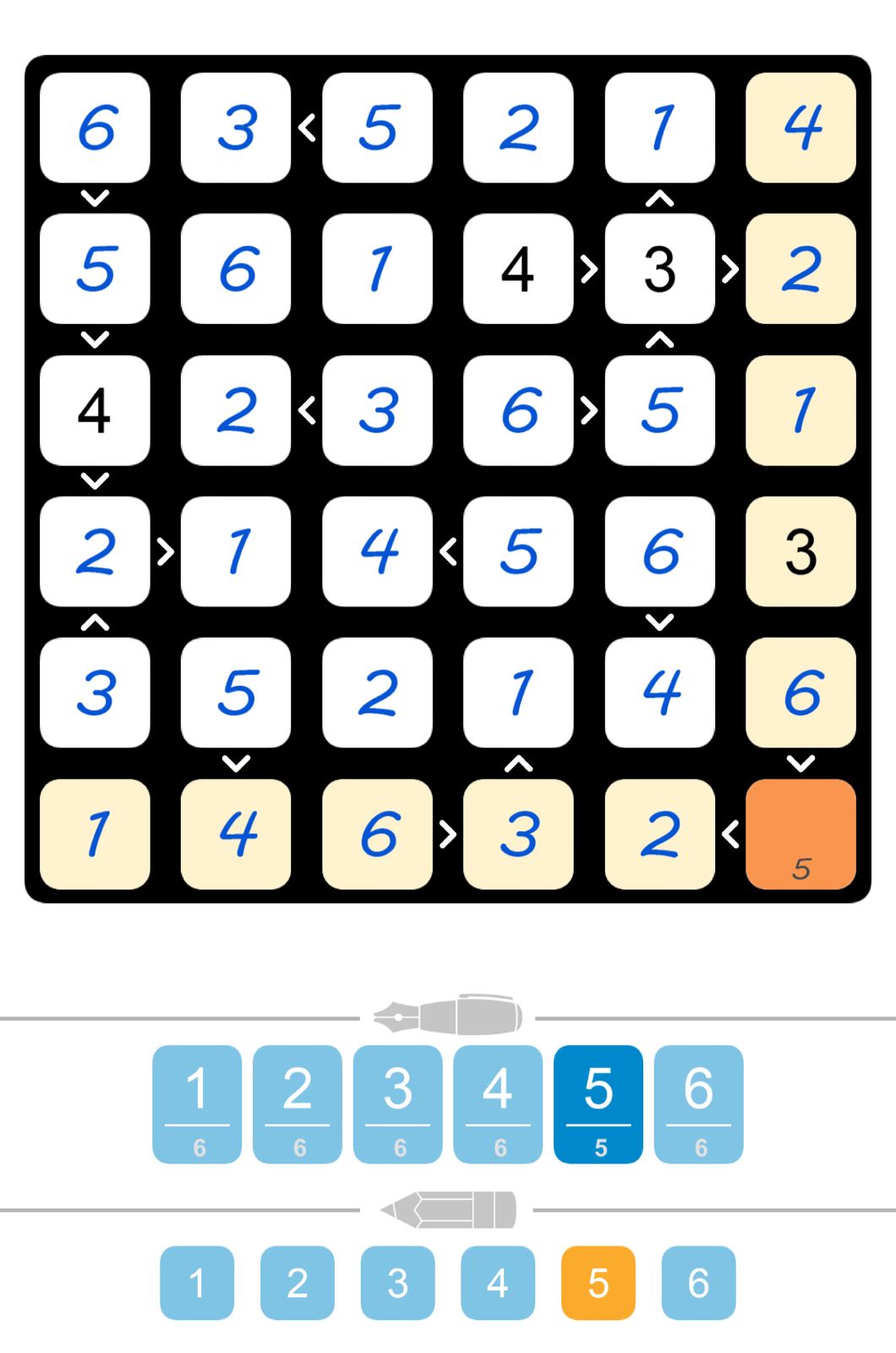Add pencil note 3
This screenshot has width=896, height=1353.
397,1282
